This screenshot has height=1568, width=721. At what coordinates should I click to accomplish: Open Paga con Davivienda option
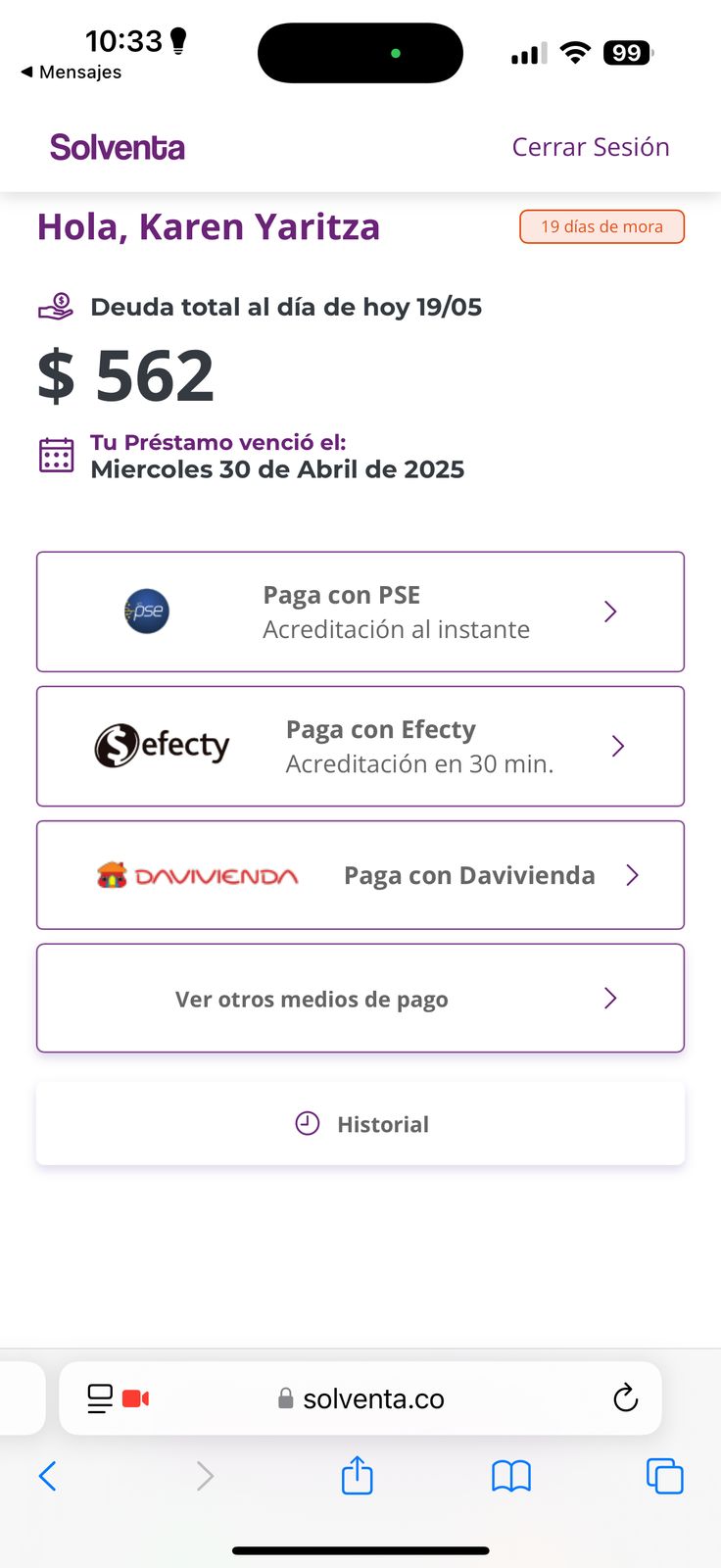(360, 875)
